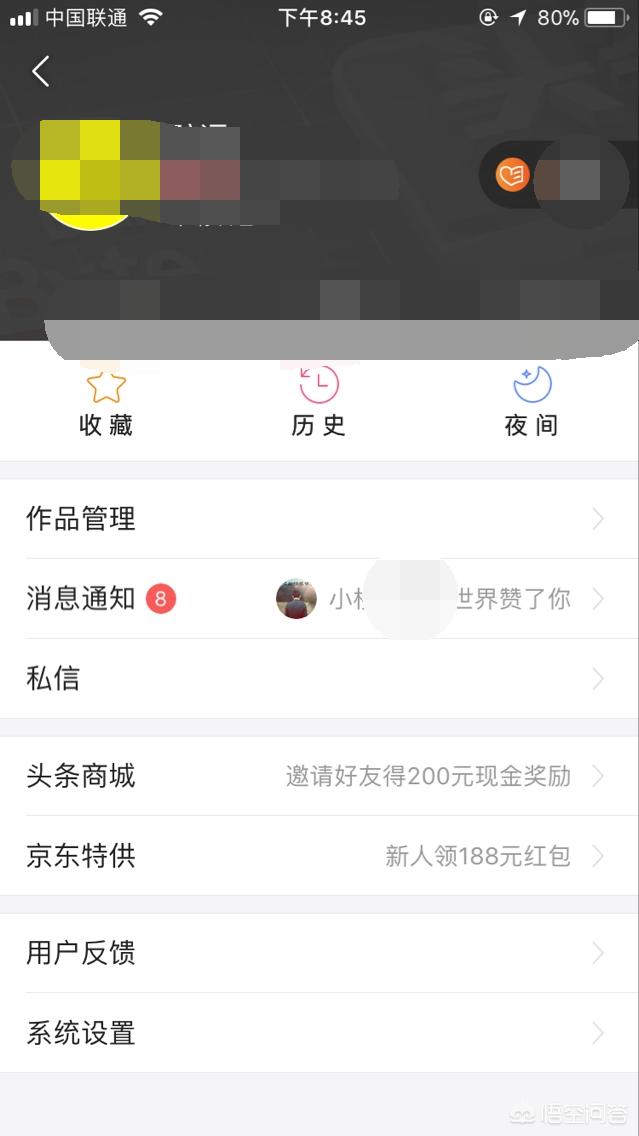Go back using the top-left arrow
This screenshot has width=639, height=1136.
41,71
